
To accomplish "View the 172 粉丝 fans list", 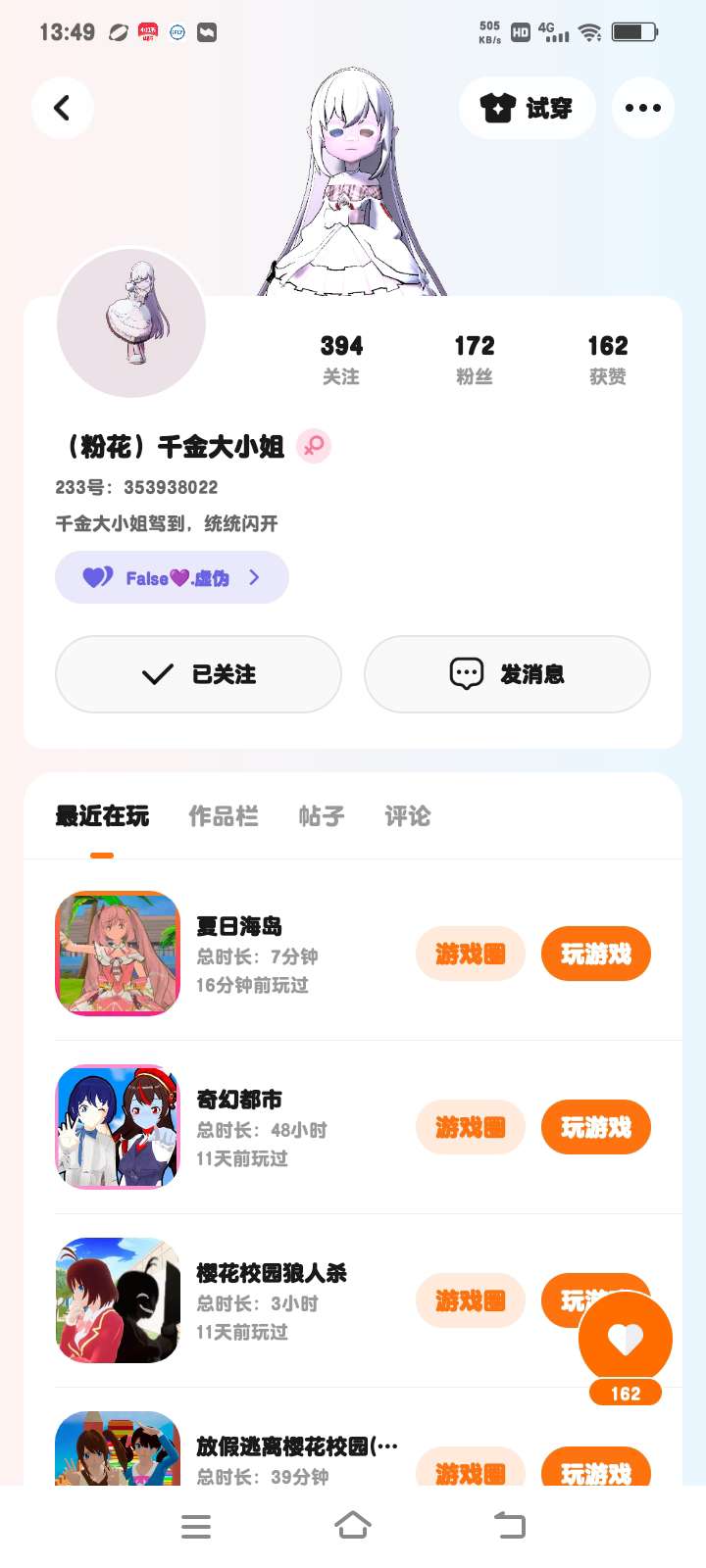I will (x=475, y=360).
